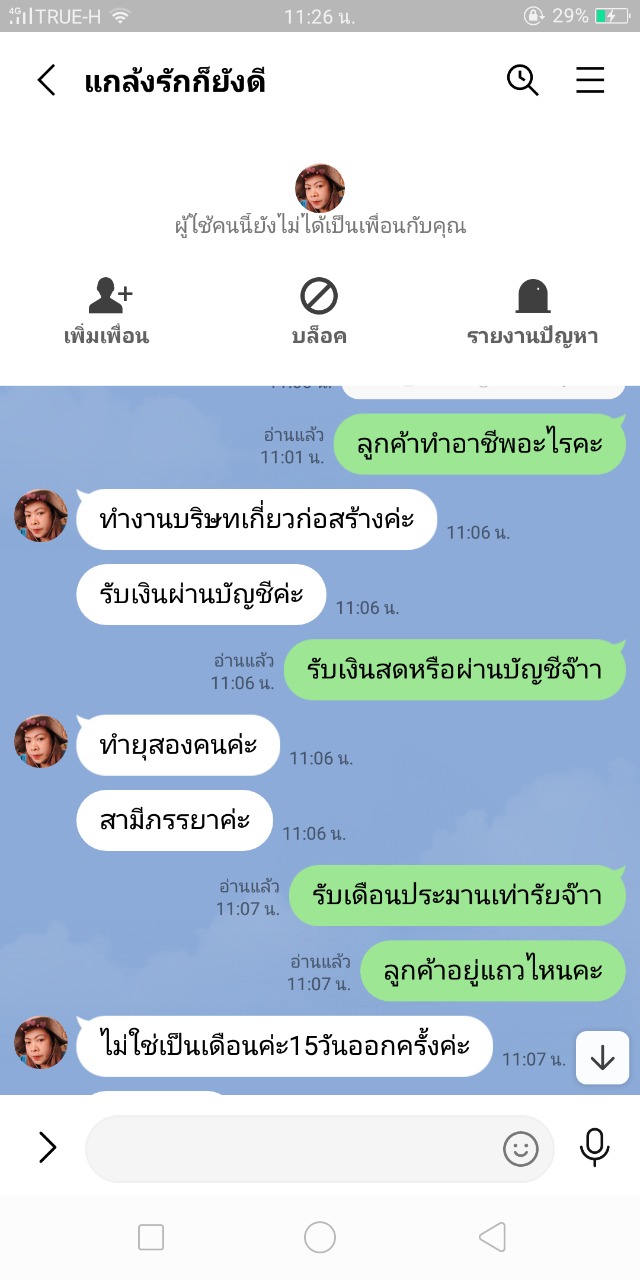
Task: Record a voice message with microphone
Action: pyautogui.click(x=594, y=1148)
